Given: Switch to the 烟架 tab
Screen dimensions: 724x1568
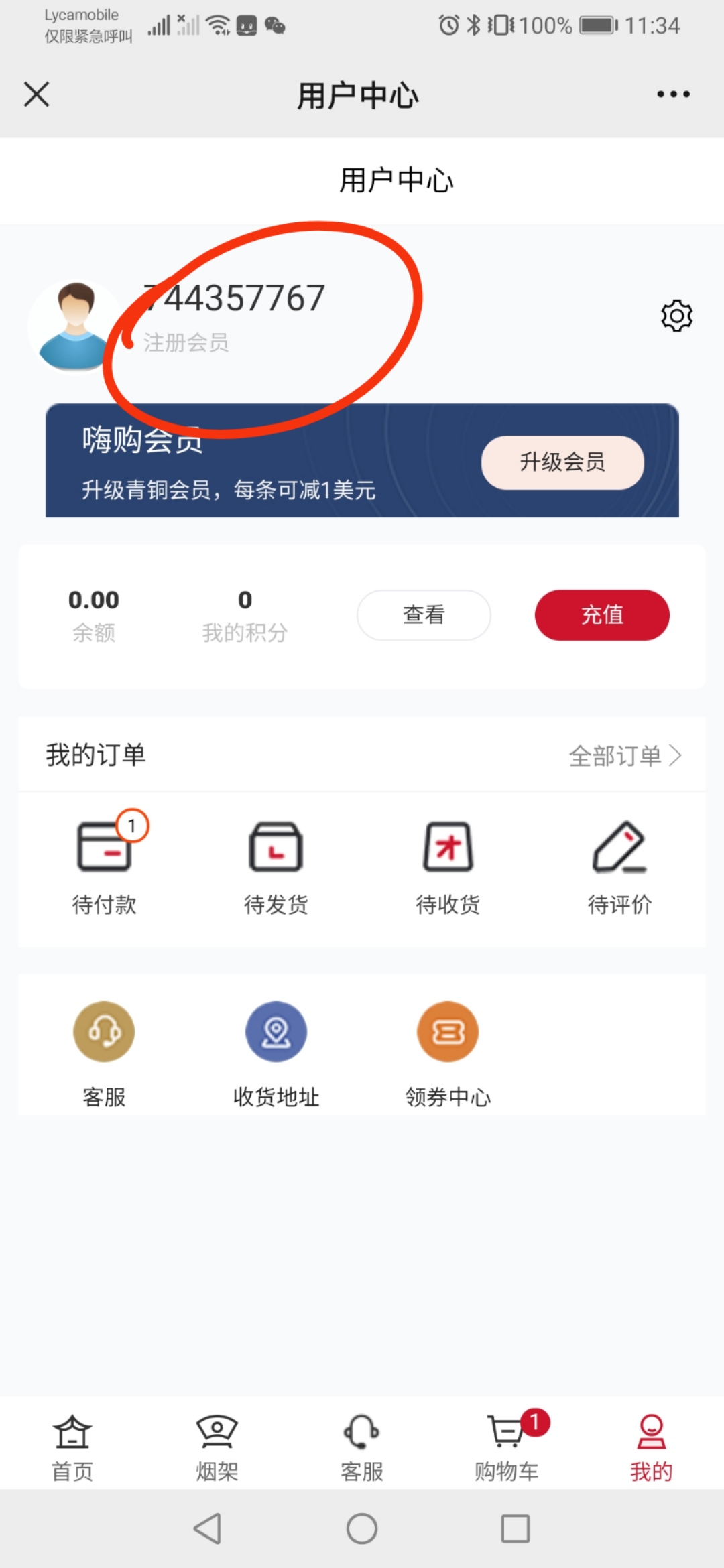Looking at the screenshot, I should click(x=217, y=1447).
